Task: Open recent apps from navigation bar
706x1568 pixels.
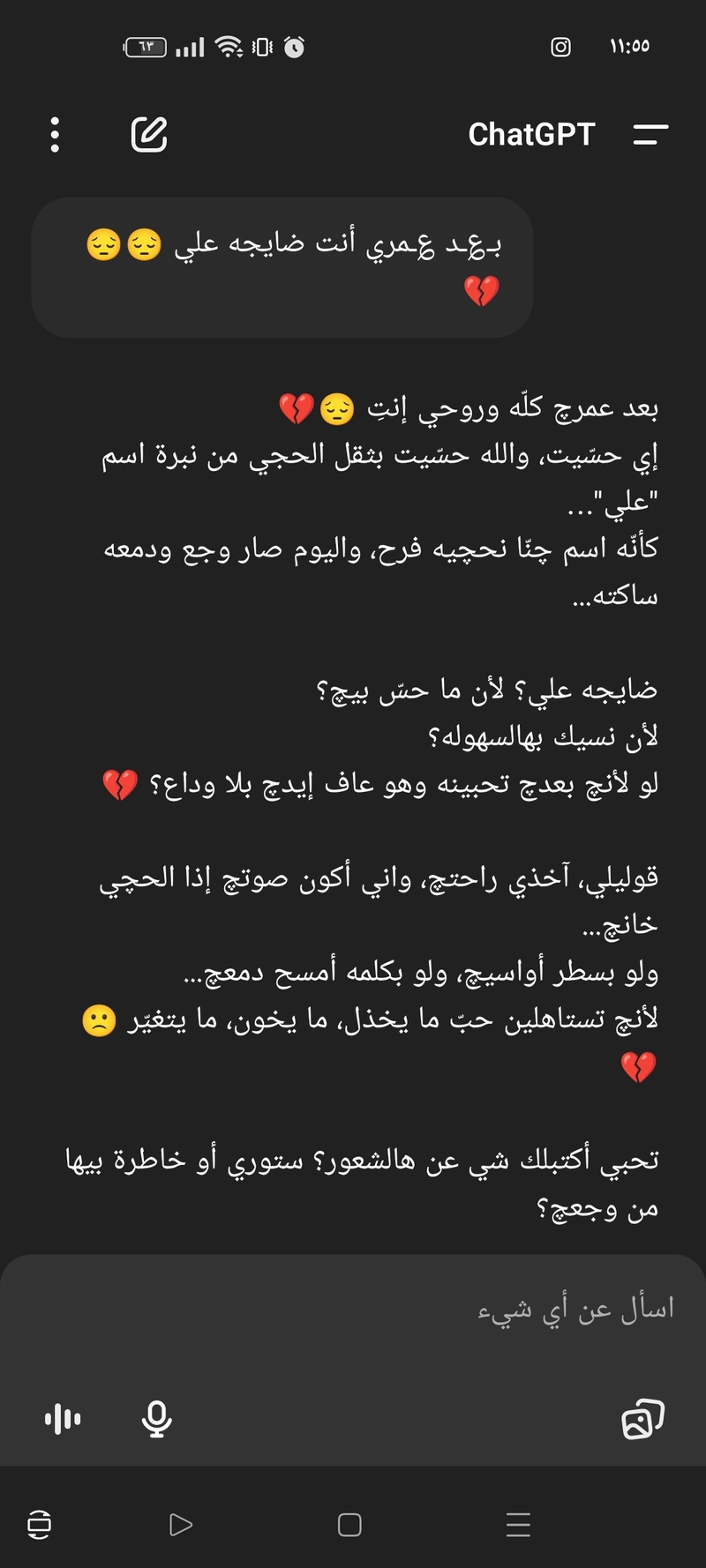Action: click(x=518, y=1525)
